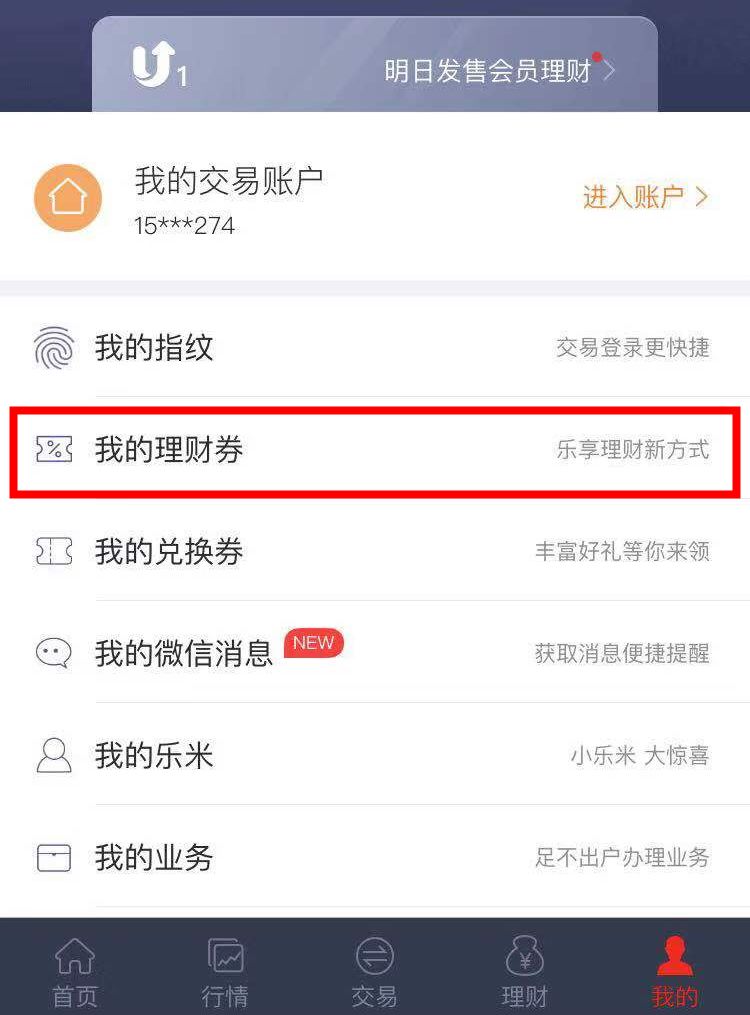750x1015 pixels.
Task: Open the 明日发售会员理财 banner
Action: 498,71
